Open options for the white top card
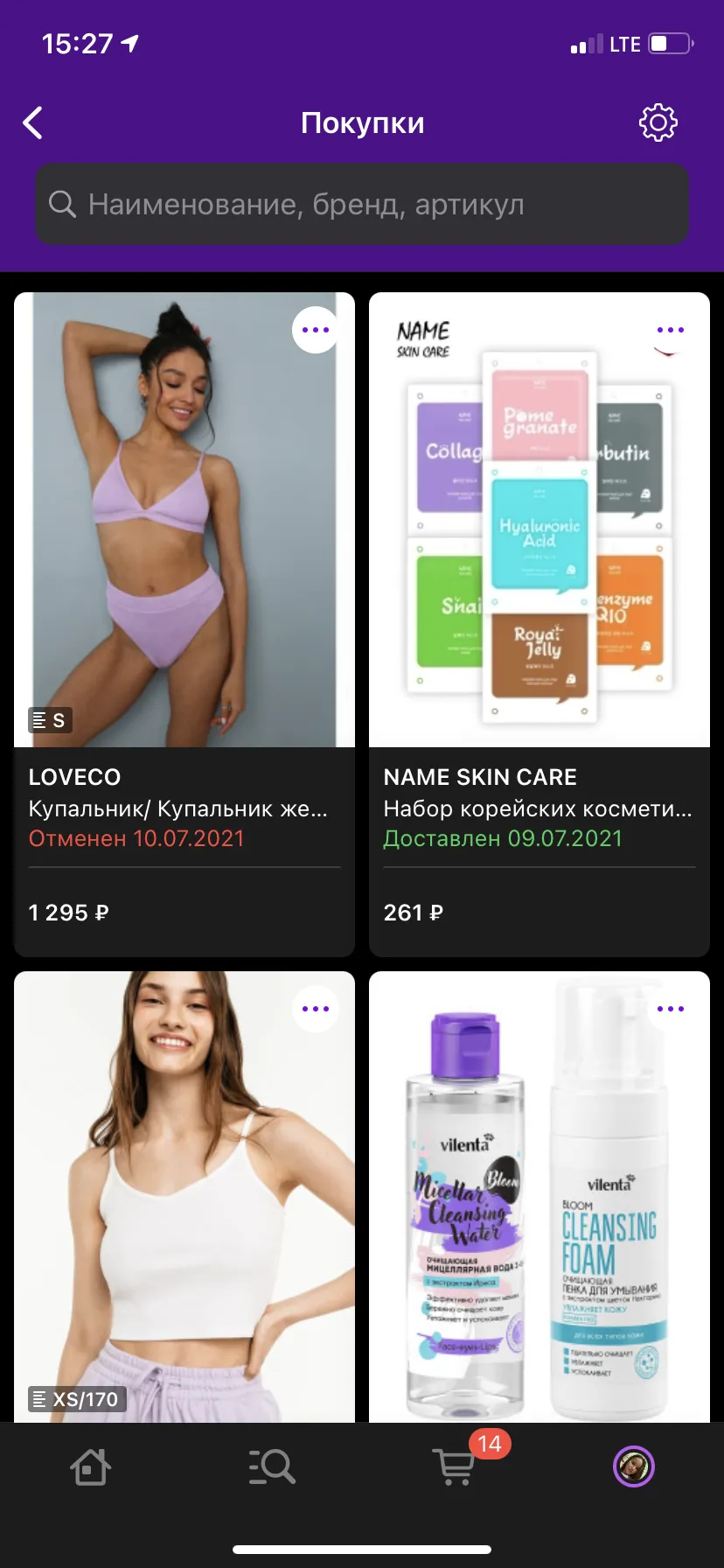This screenshot has height=1568, width=724. tap(315, 1009)
